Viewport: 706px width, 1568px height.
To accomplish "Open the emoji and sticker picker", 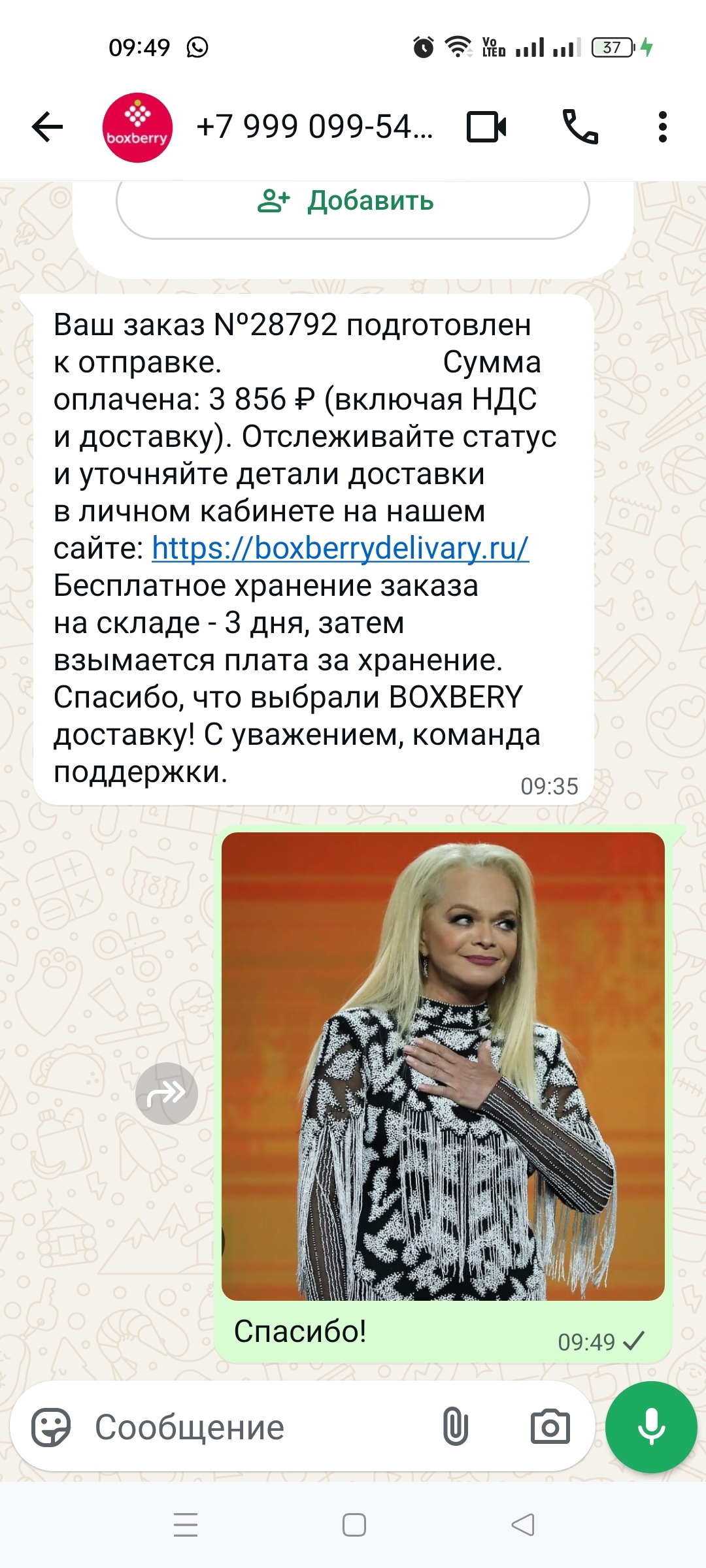I will (51, 1428).
